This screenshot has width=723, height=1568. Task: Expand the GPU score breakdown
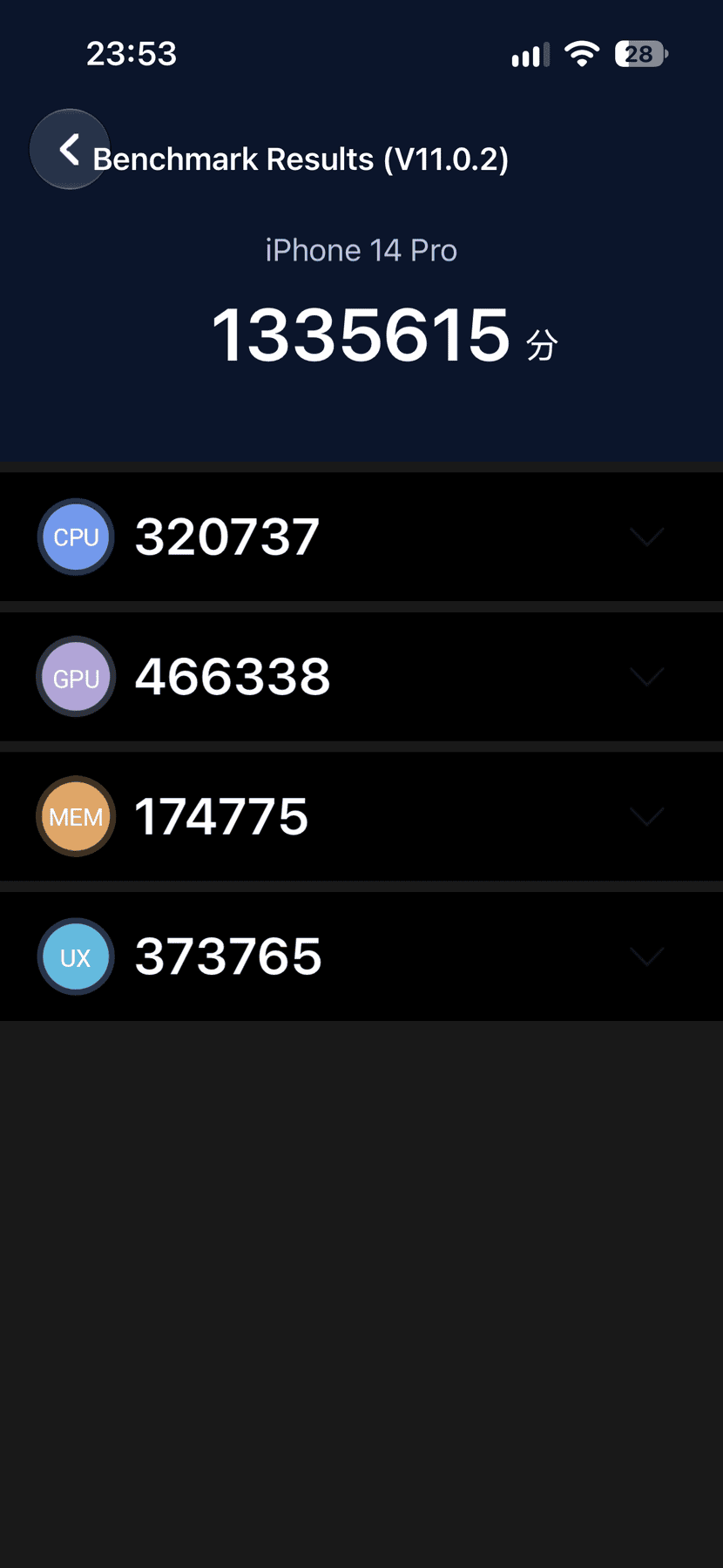point(647,677)
